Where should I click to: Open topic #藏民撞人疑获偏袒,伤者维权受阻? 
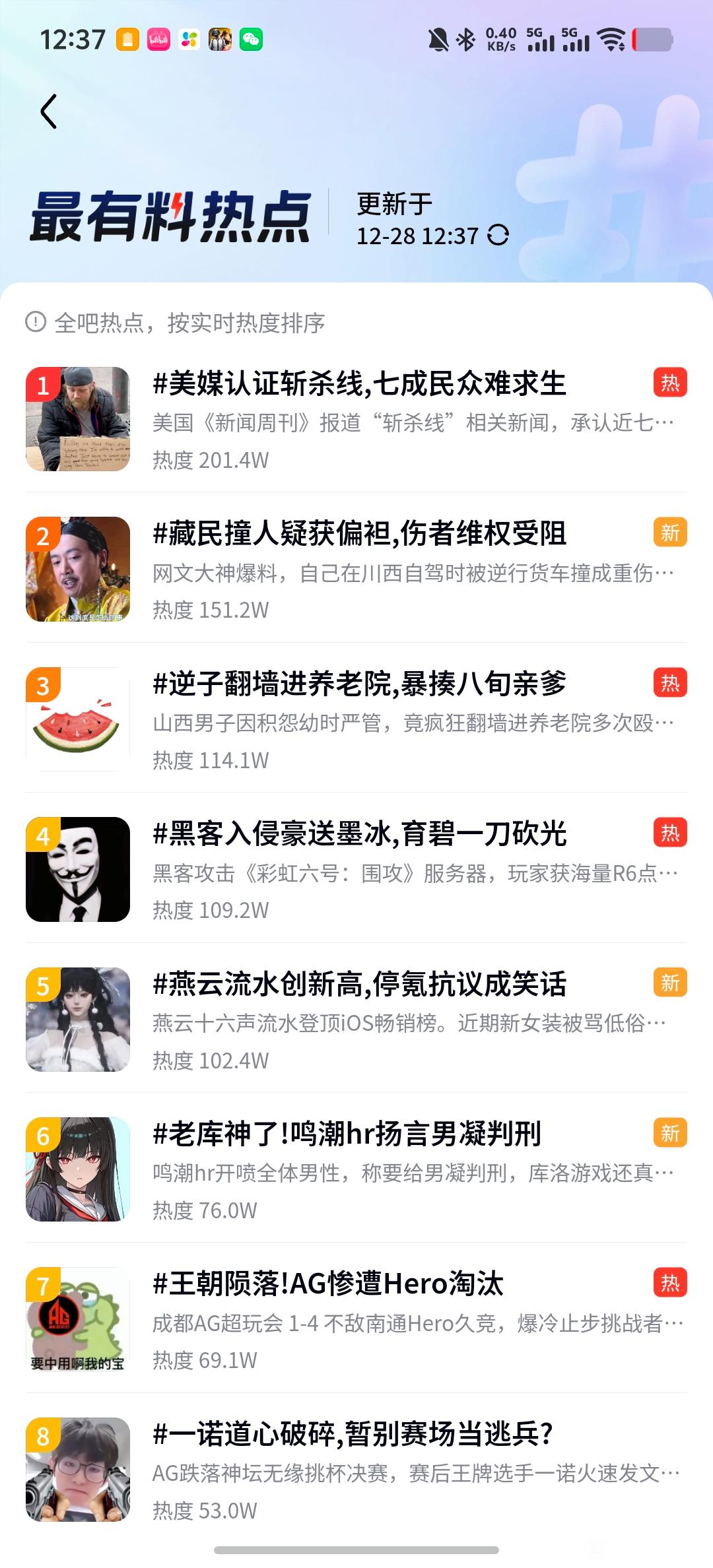(x=359, y=534)
